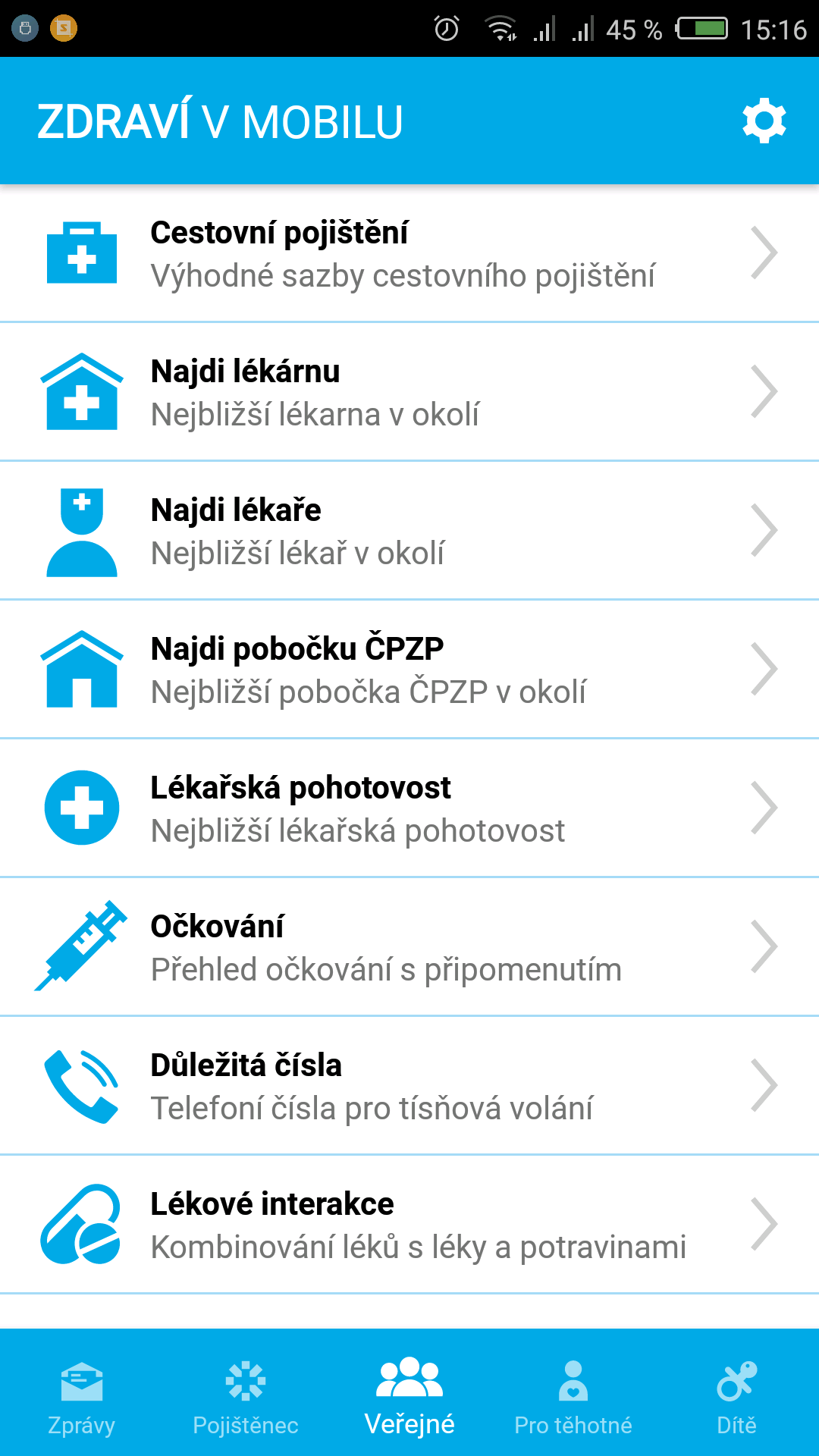This screenshot has height=1456, width=819.
Task: Tap the pharmacy house icon for Najdi lékárnu
Action: [x=82, y=391]
